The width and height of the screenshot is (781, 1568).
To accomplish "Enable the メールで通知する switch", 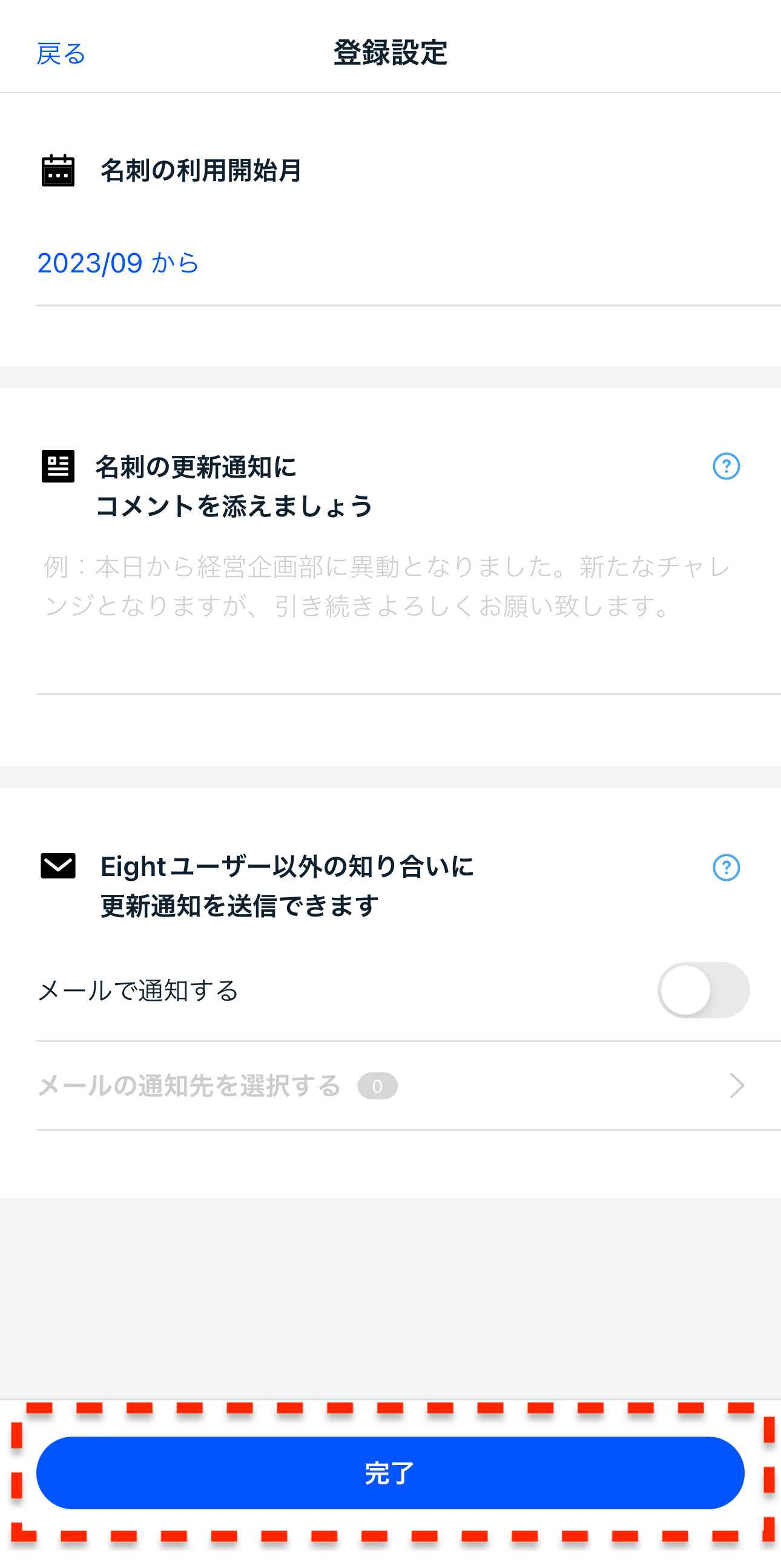I will point(702,990).
